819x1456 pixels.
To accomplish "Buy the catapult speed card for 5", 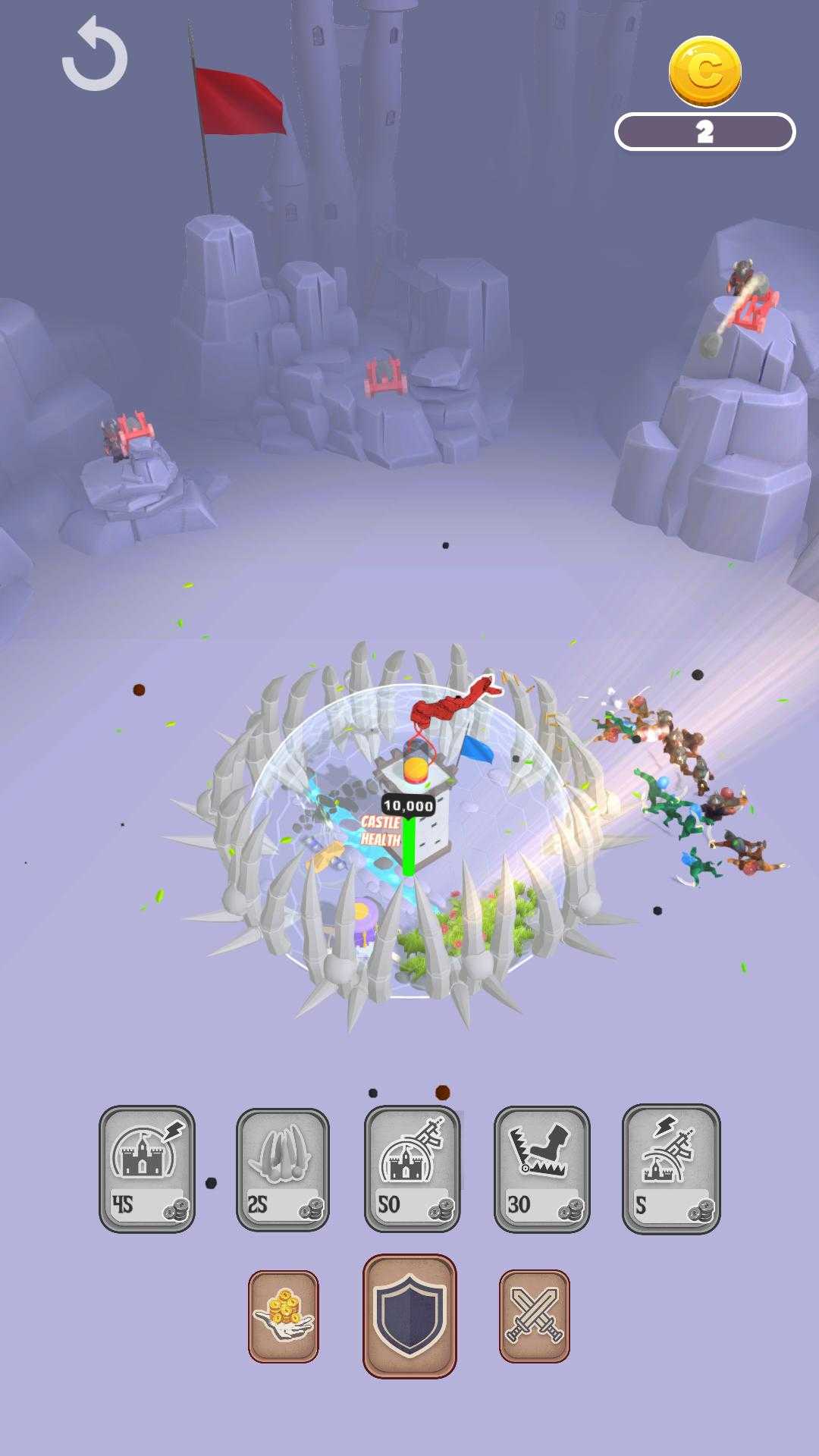I will point(671,1168).
